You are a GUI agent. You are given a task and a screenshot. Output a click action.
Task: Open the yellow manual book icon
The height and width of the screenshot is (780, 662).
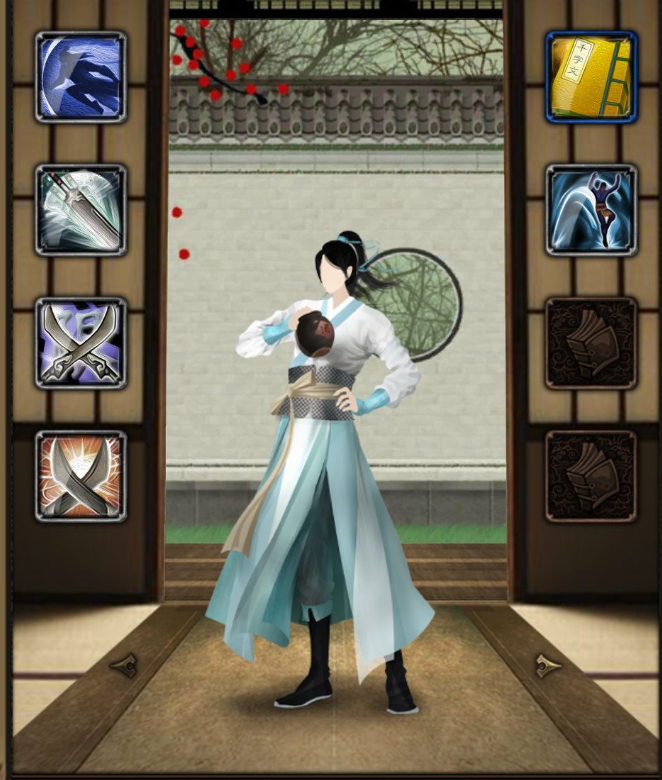click(591, 77)
